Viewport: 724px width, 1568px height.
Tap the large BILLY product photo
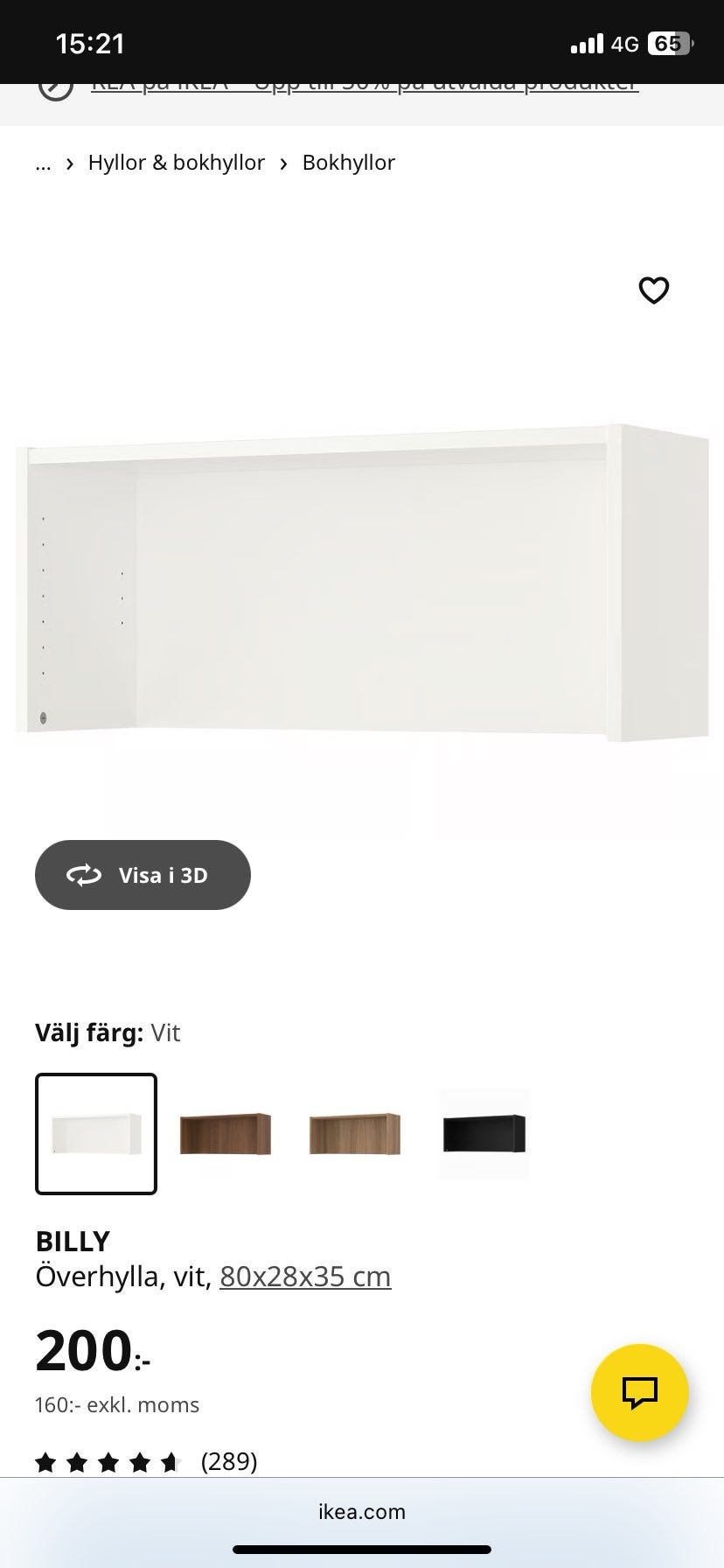[362, 577]
